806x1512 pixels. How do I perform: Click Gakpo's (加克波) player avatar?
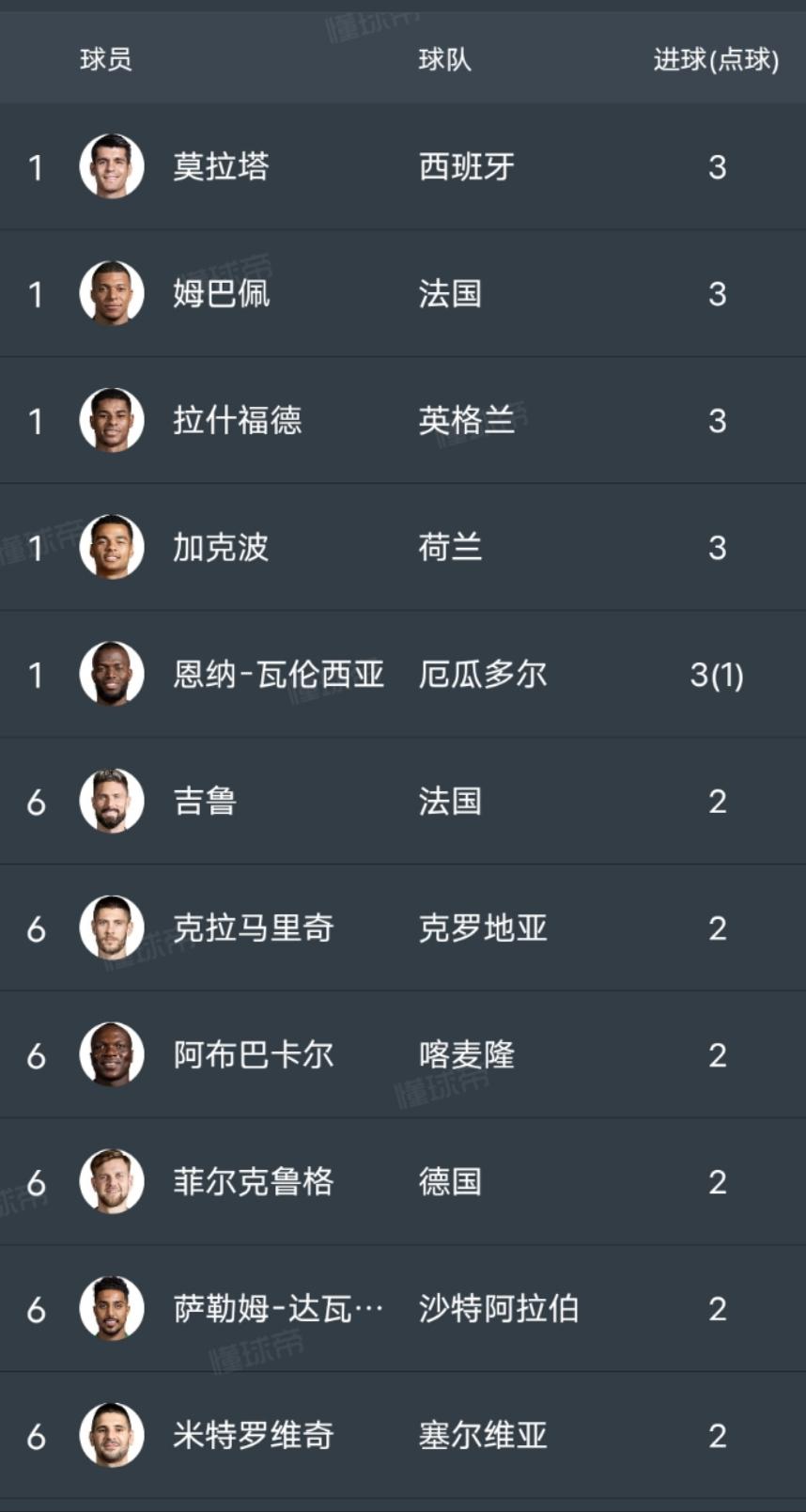113,548
